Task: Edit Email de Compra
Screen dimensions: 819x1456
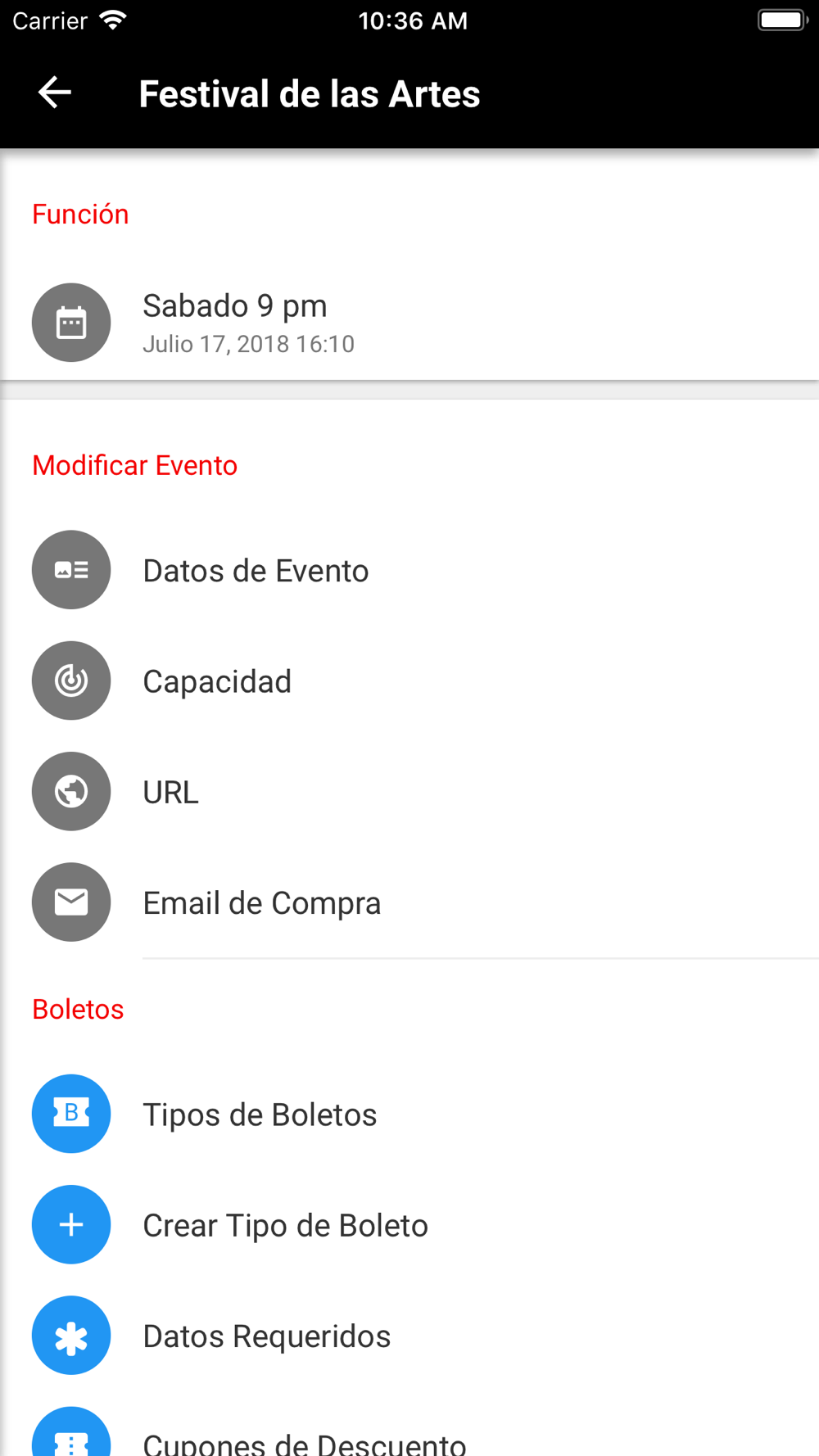Action: coord(409,902)
